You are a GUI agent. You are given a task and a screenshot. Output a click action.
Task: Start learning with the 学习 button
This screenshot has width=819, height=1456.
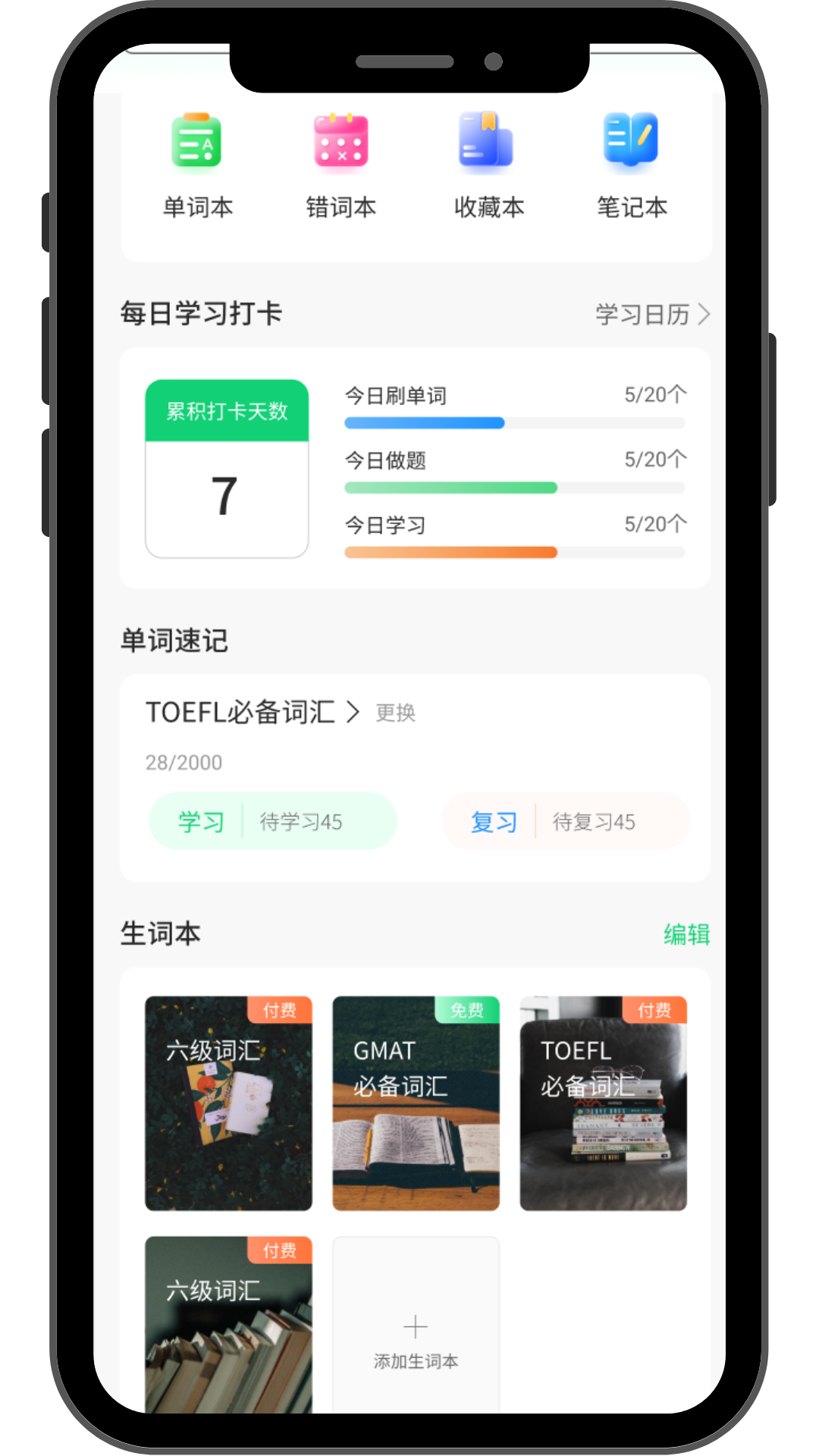click(201, 821)
